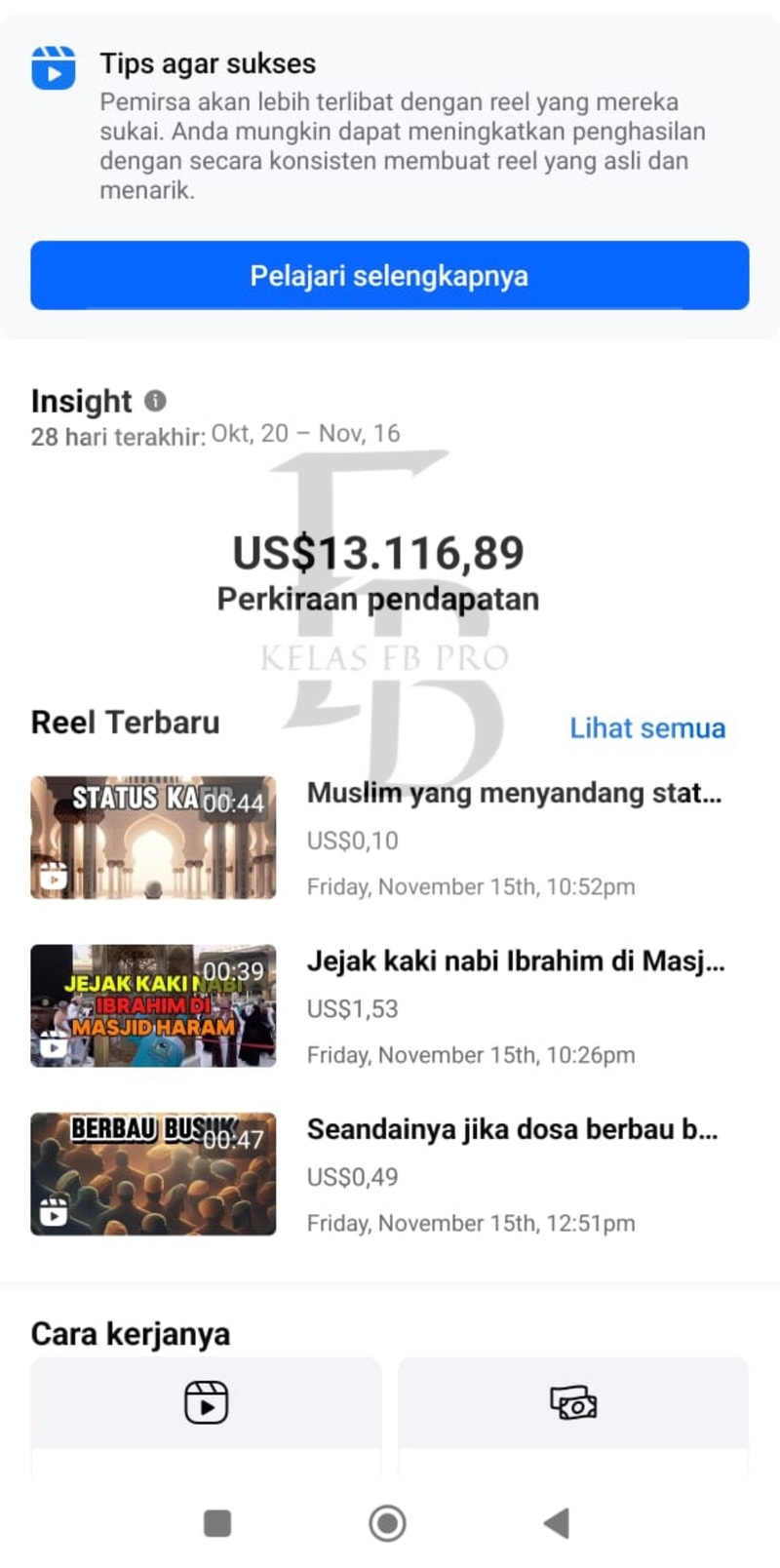780x1568 pixels.
Task: Go to home via system button
Action: (387, 1522)
